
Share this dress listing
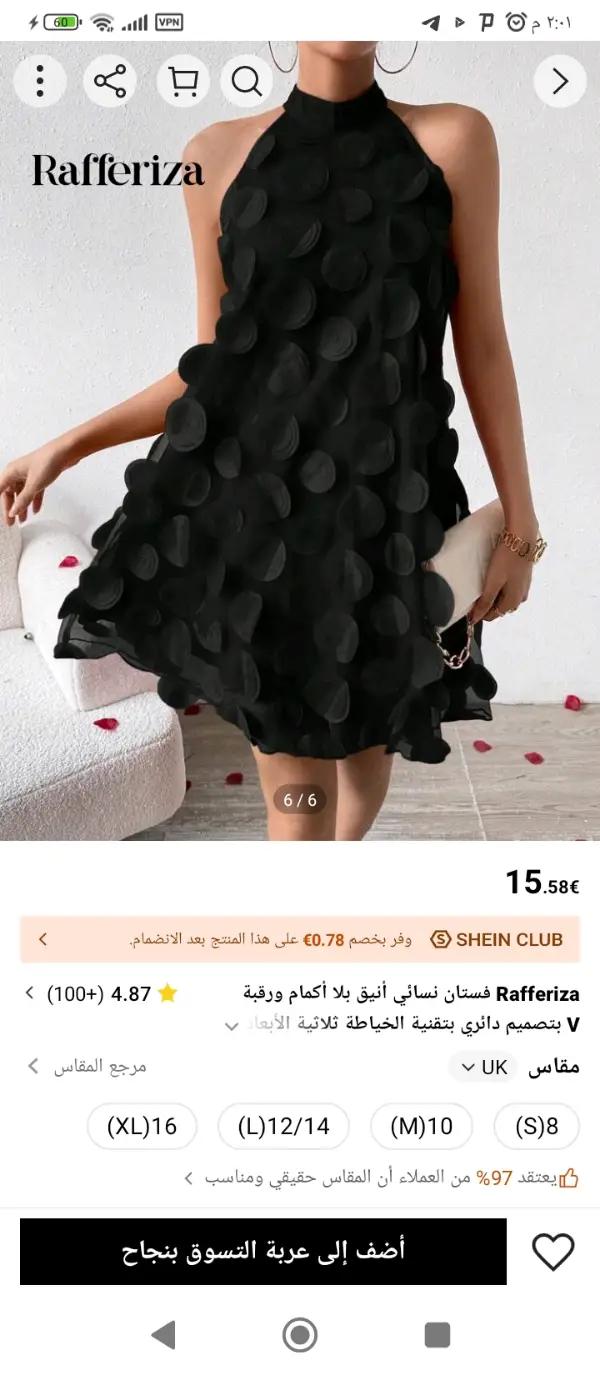click(x=109, y=81)
